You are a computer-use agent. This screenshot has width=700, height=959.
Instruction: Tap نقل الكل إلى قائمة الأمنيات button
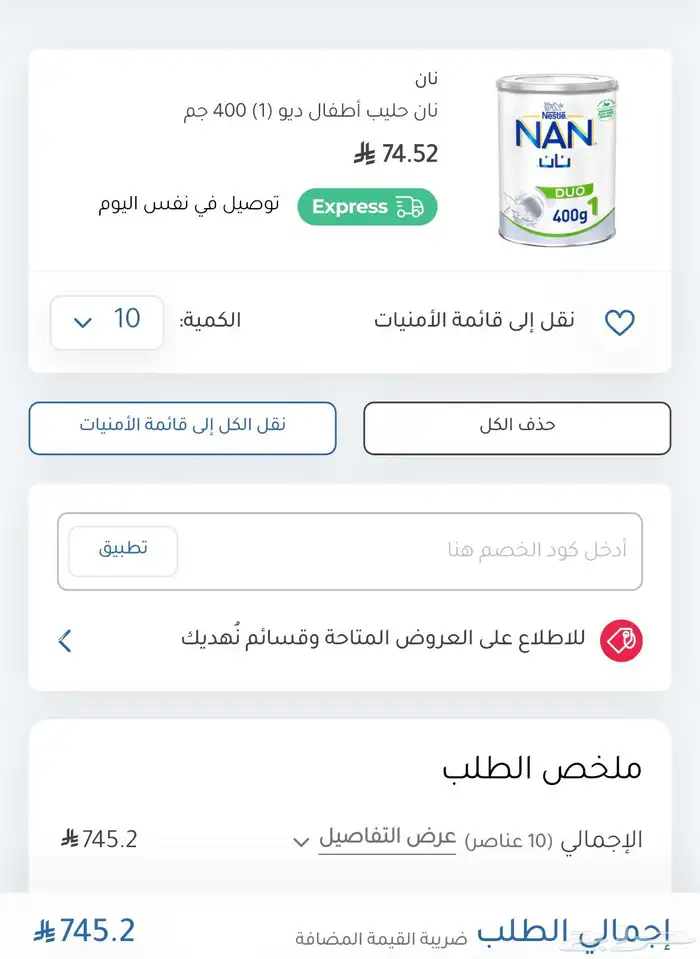182,427
